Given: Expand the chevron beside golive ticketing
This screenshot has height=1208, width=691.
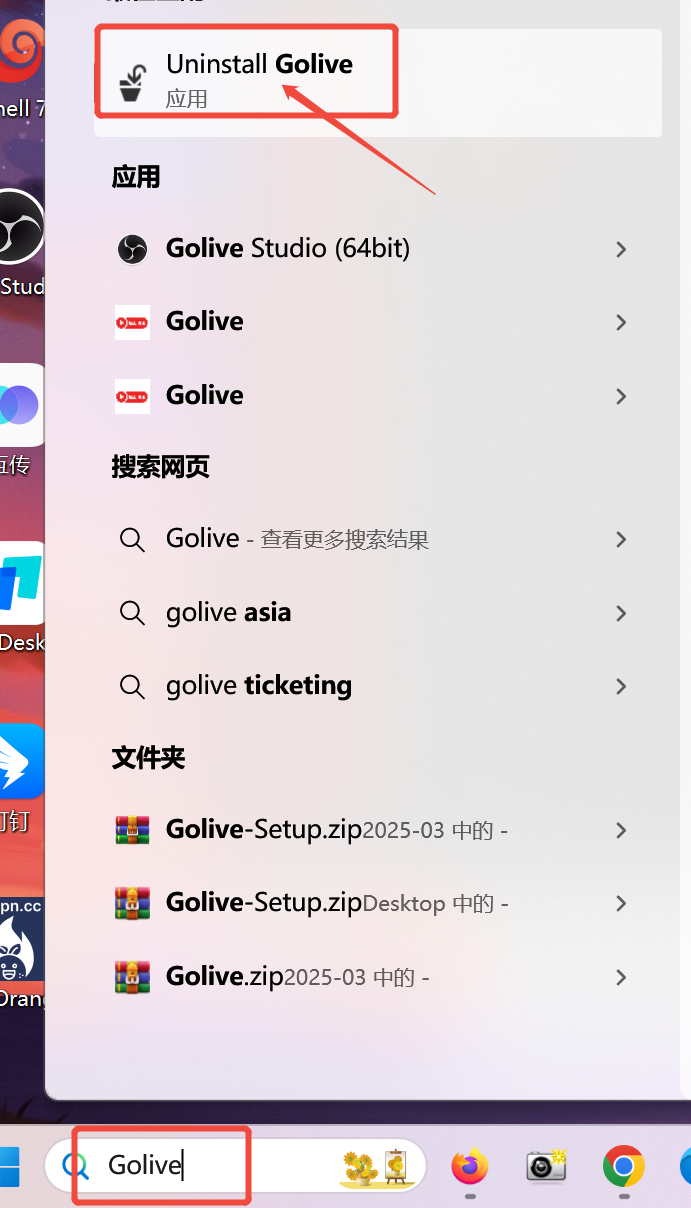Looking at the screenshot, I should pyautogui.click(x=621, y=686).
